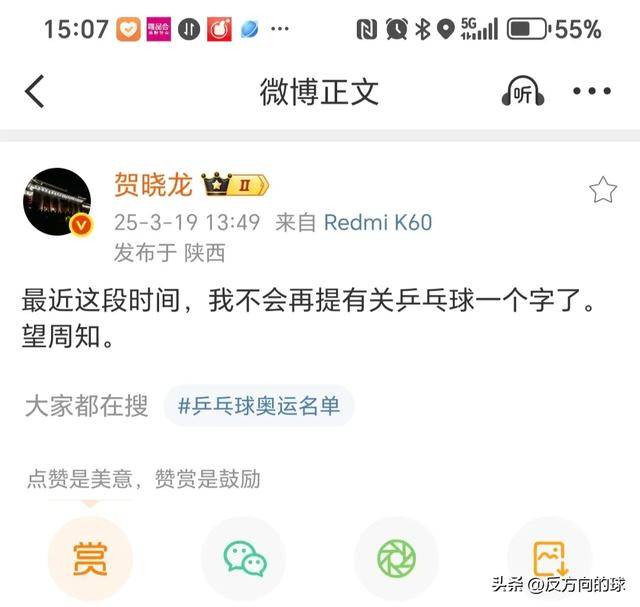The height and width of the screenshot is (607, 640).
Task: Go back from the Weibo post
Action: click(35, 92)
